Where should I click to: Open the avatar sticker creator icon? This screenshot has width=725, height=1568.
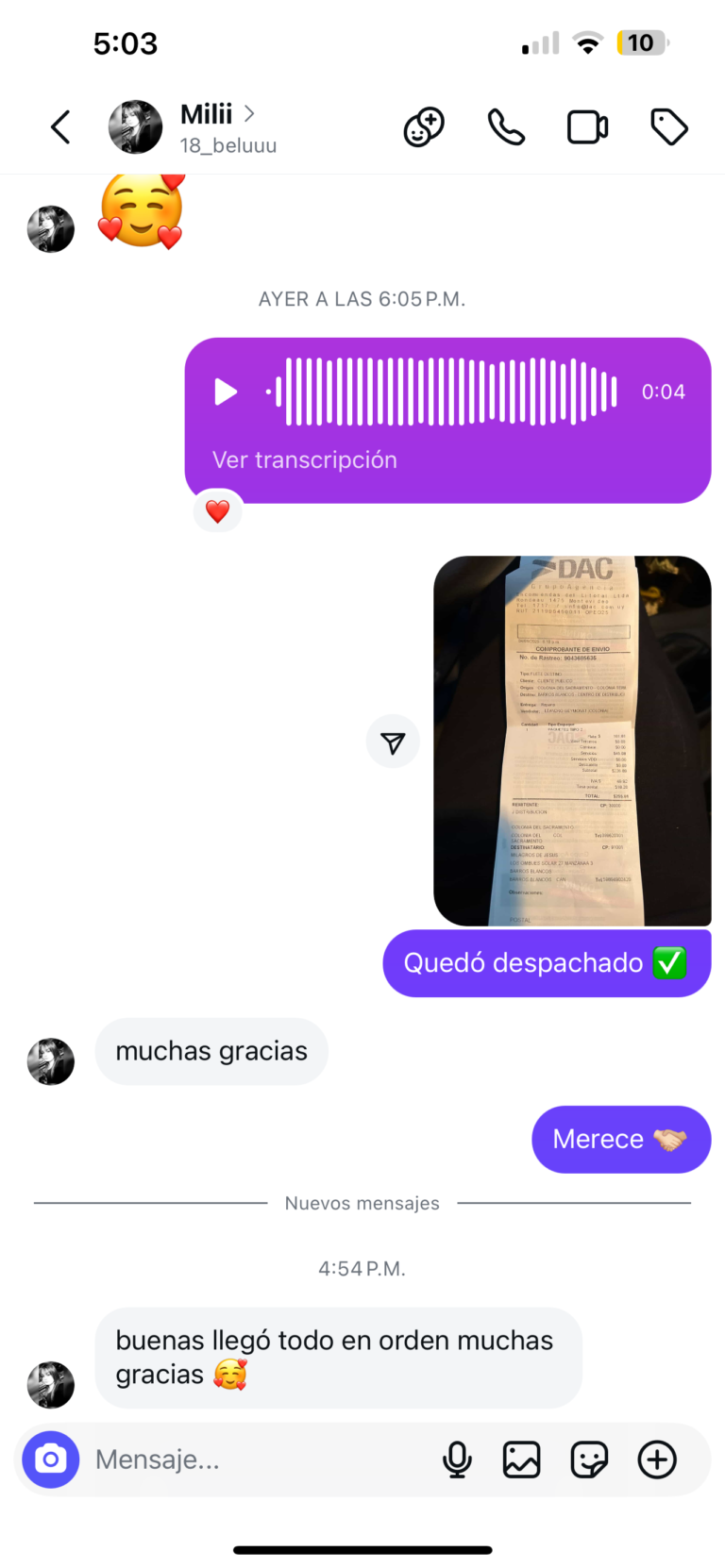pyautogui.click(x=424, y=126)
